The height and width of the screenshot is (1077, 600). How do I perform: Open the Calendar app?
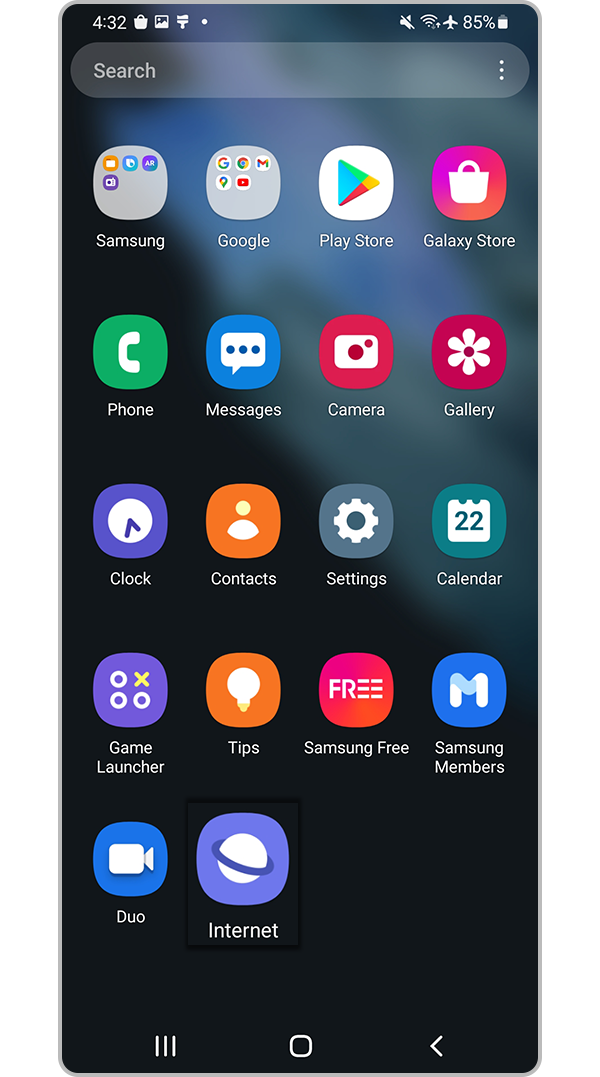click(469, 522)
